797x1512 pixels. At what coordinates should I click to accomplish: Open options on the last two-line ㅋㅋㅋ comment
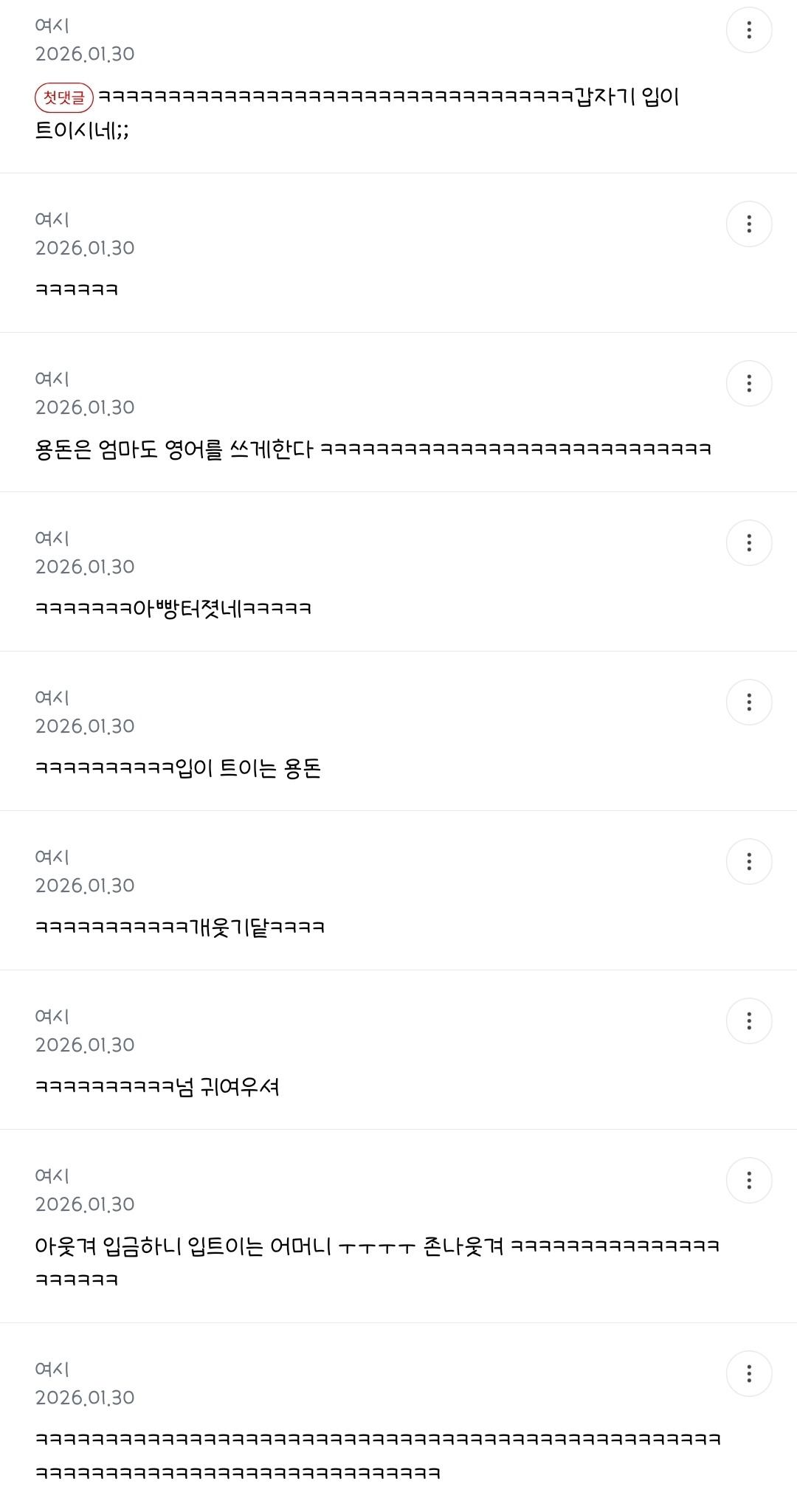point(749,1374)
